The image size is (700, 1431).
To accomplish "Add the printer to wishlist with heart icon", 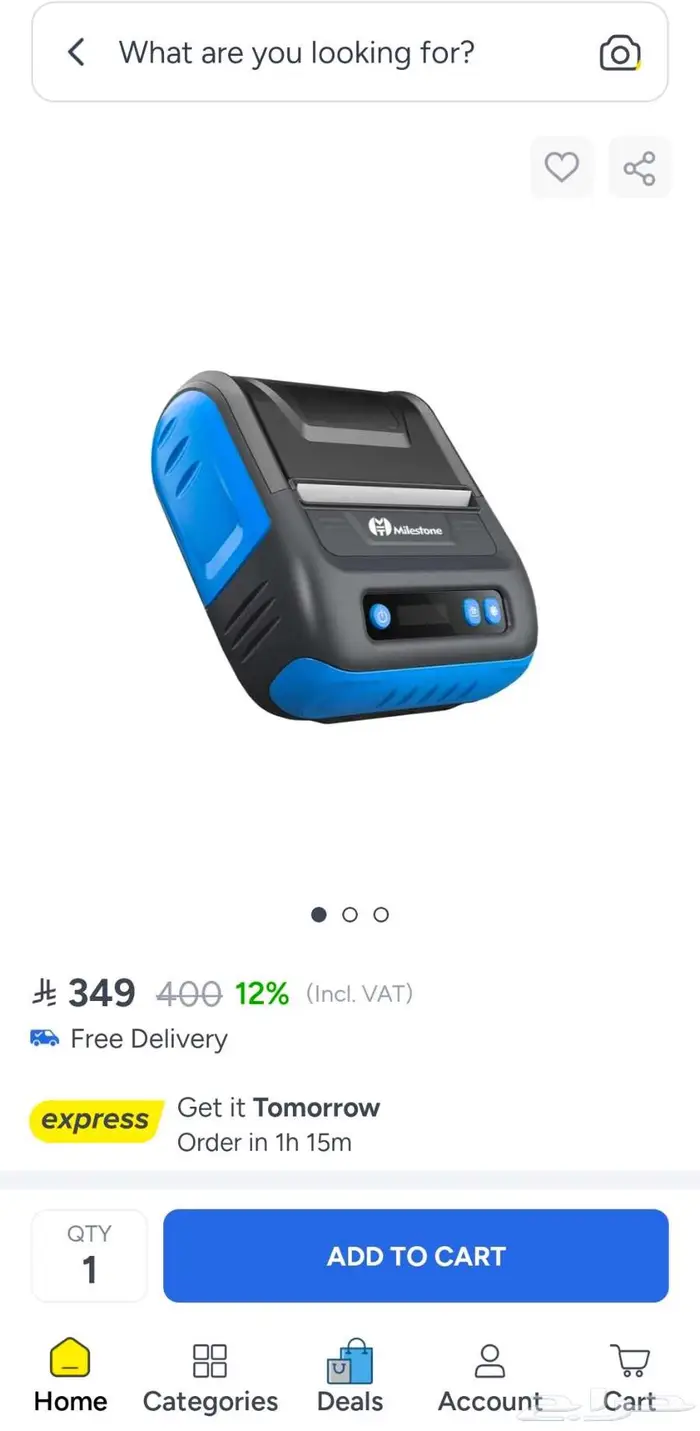I will 561,167.
